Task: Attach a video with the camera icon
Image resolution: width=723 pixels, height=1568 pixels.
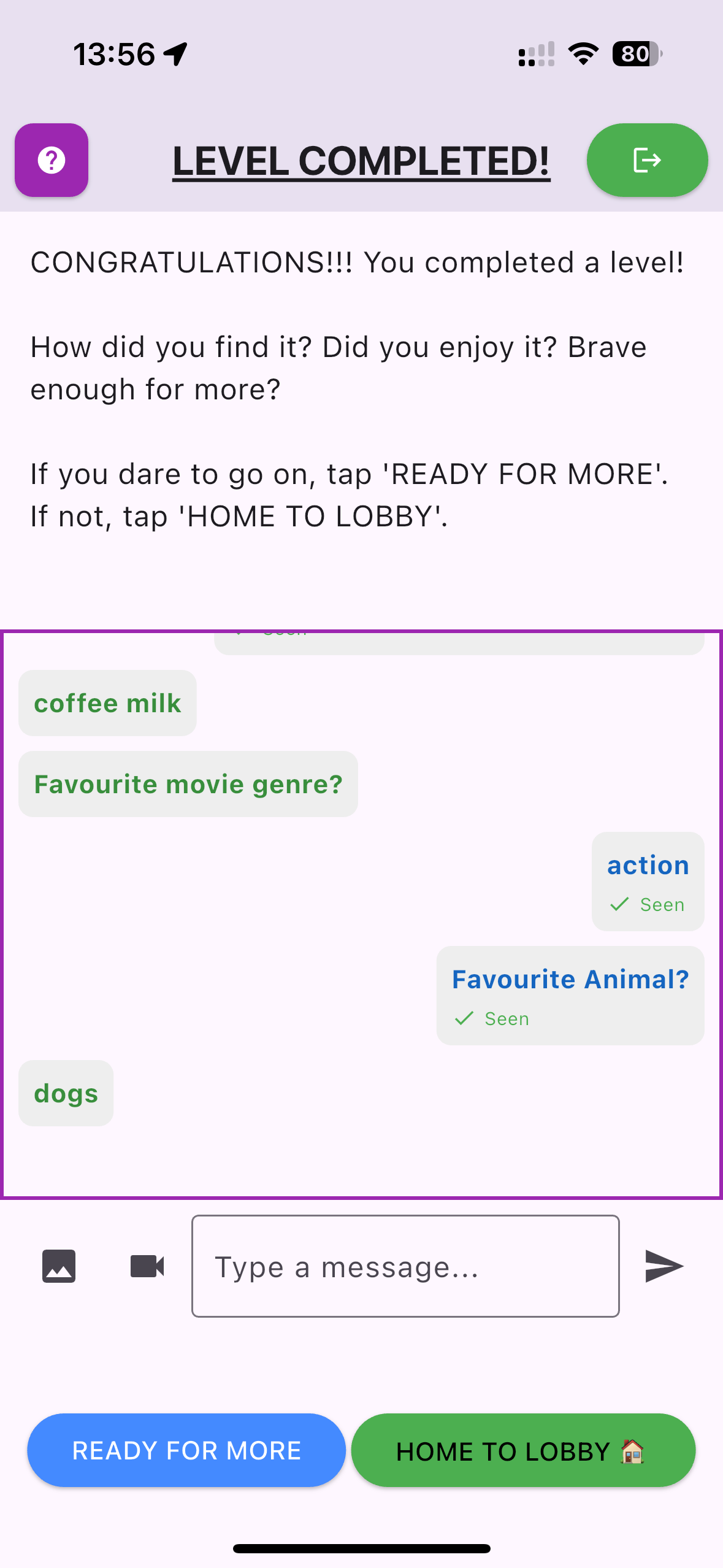Action: coord(147,1266)
